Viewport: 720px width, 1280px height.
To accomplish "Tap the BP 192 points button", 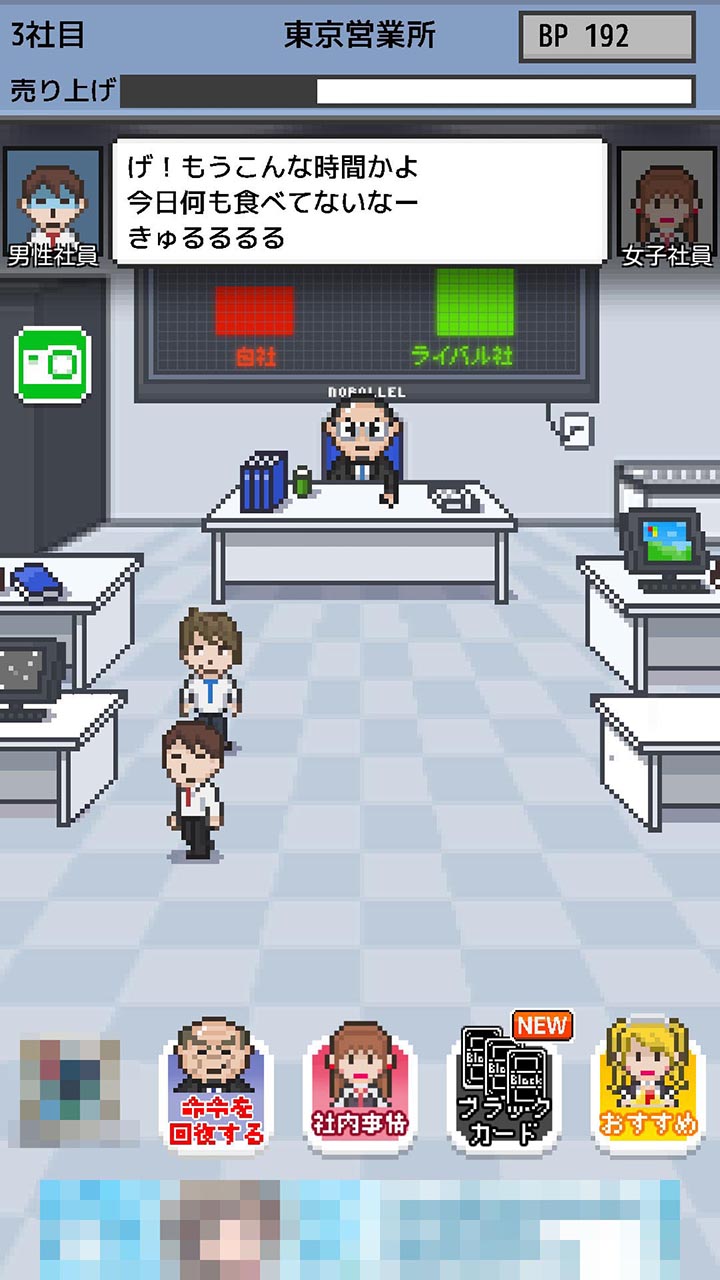I will 606,38.
